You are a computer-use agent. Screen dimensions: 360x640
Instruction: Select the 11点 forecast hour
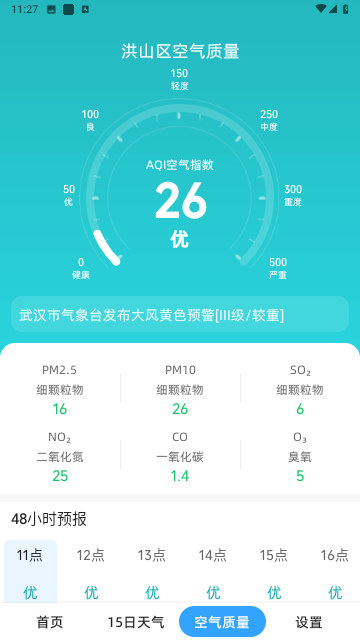coord(30,572)
